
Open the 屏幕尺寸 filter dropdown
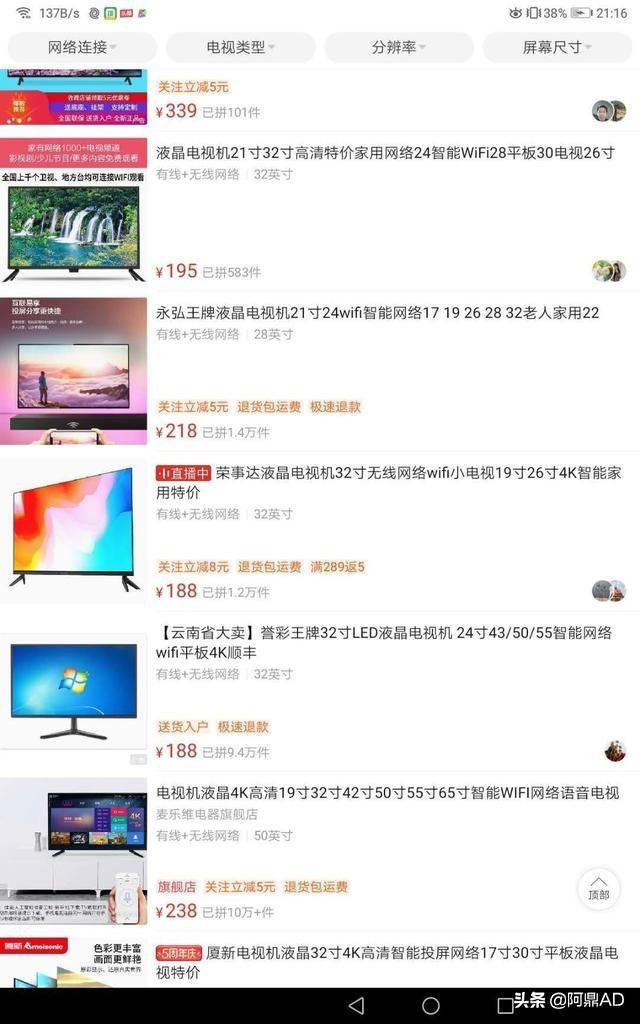[x=557, y=47]
